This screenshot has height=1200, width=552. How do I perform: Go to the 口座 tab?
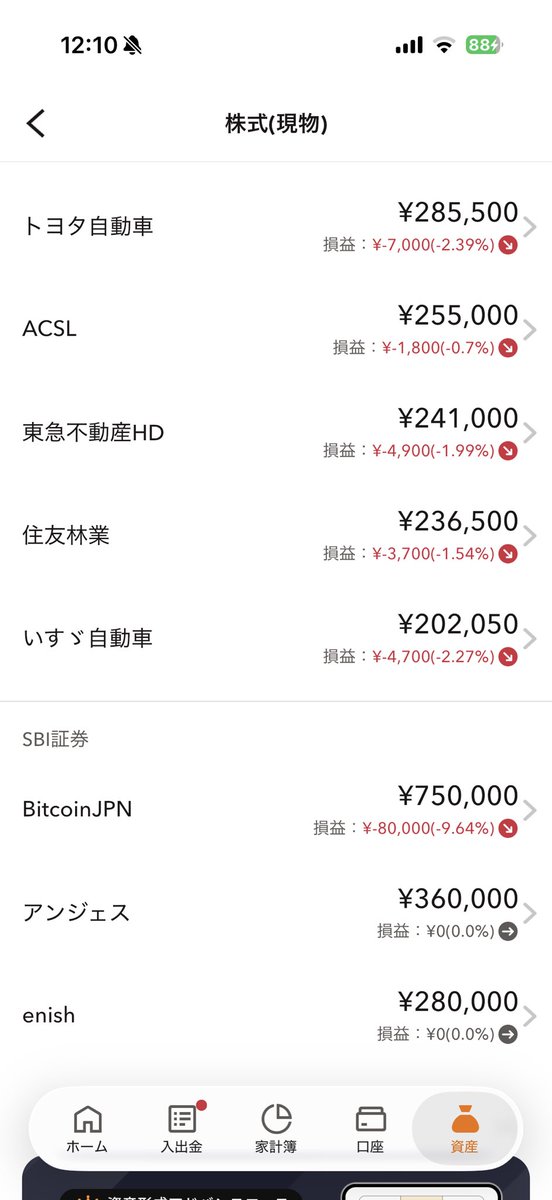(x=370, y=1129)
